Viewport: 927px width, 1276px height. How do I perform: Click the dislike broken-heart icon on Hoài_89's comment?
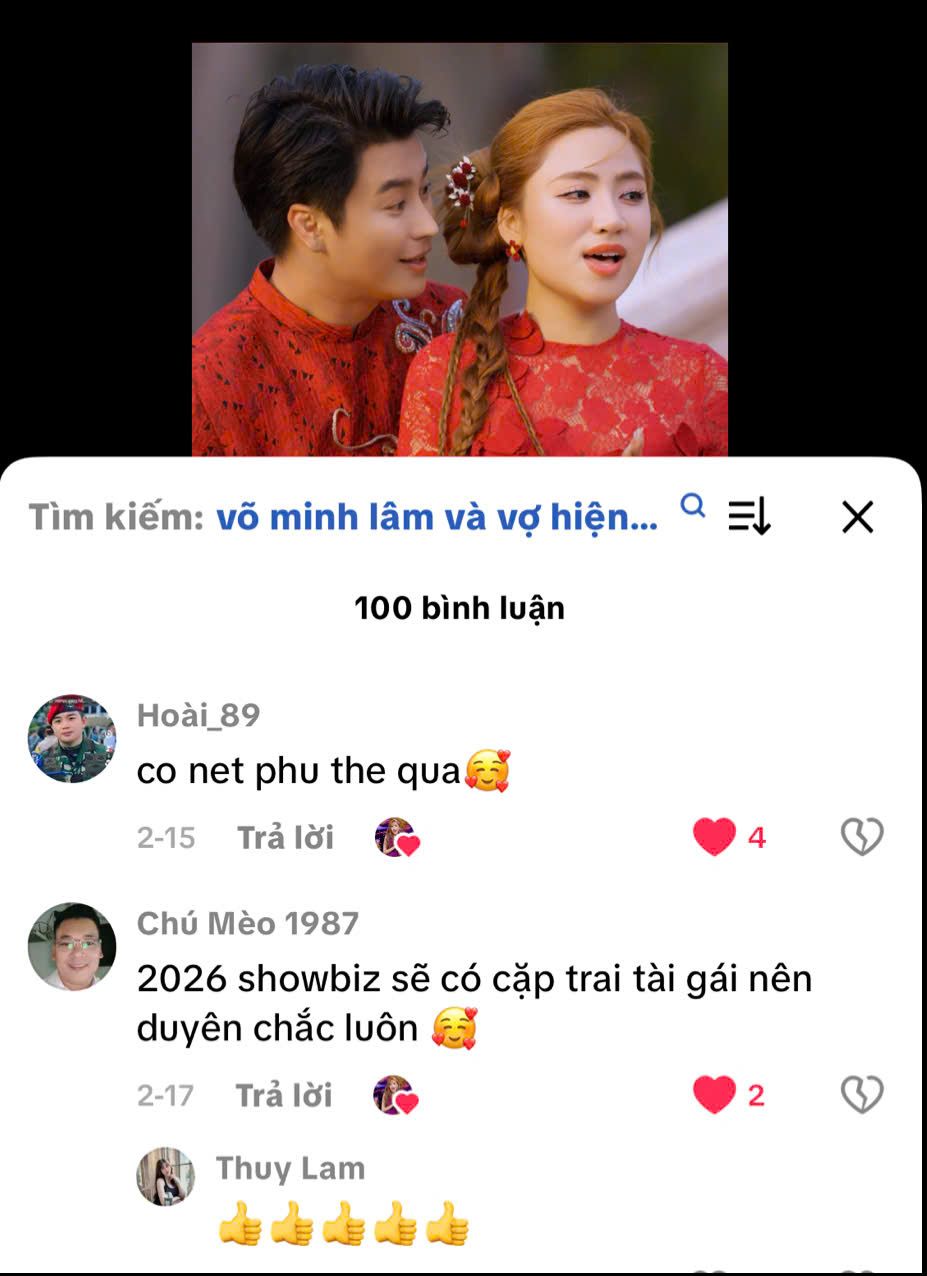pos(861,836)
